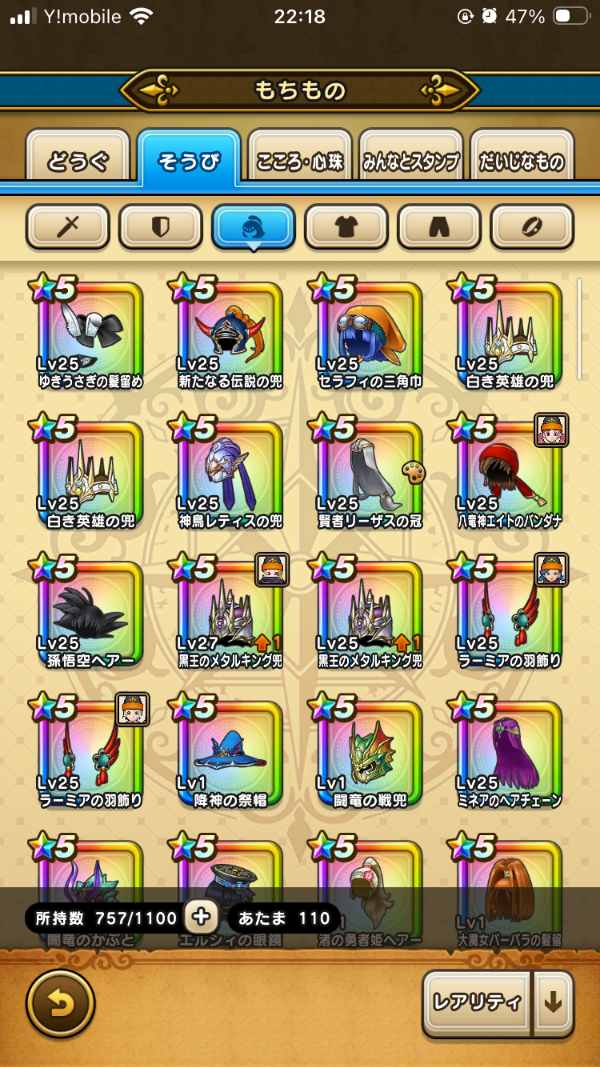The width and height of the screenshot is (600, 1067).
Task: Go back with the return arrow
Action: (60, 1003)
